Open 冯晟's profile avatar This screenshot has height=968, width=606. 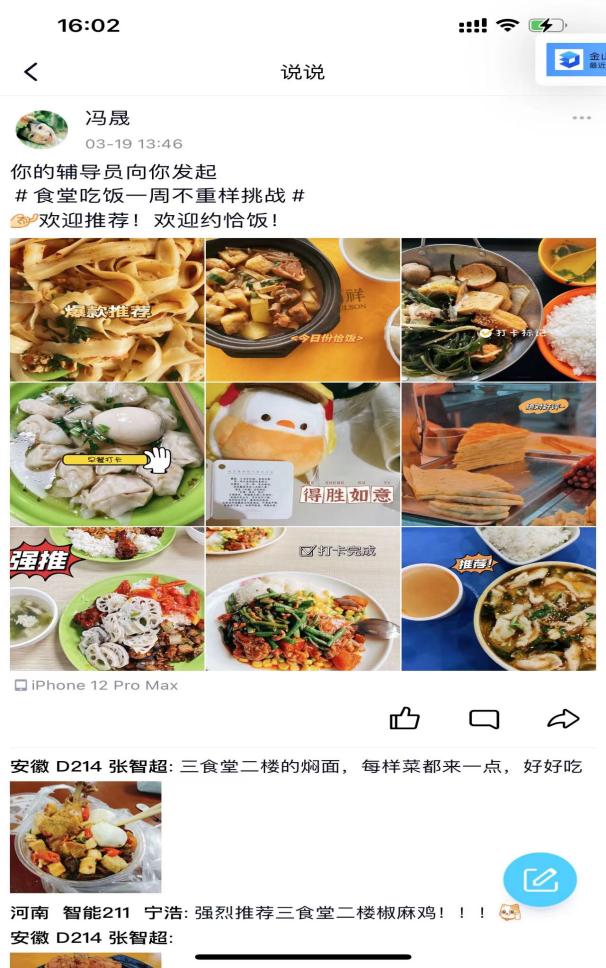pos(42,130)
